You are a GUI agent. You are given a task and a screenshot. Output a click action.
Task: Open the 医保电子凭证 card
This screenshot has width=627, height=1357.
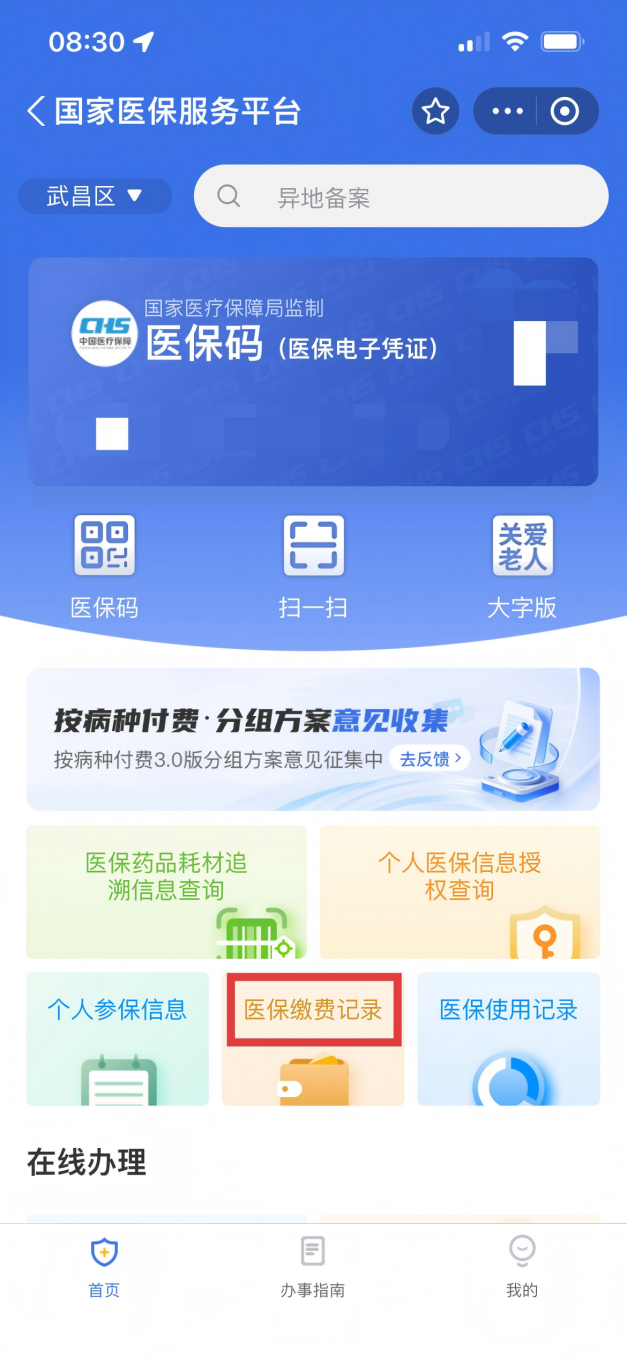coord(313,372)
